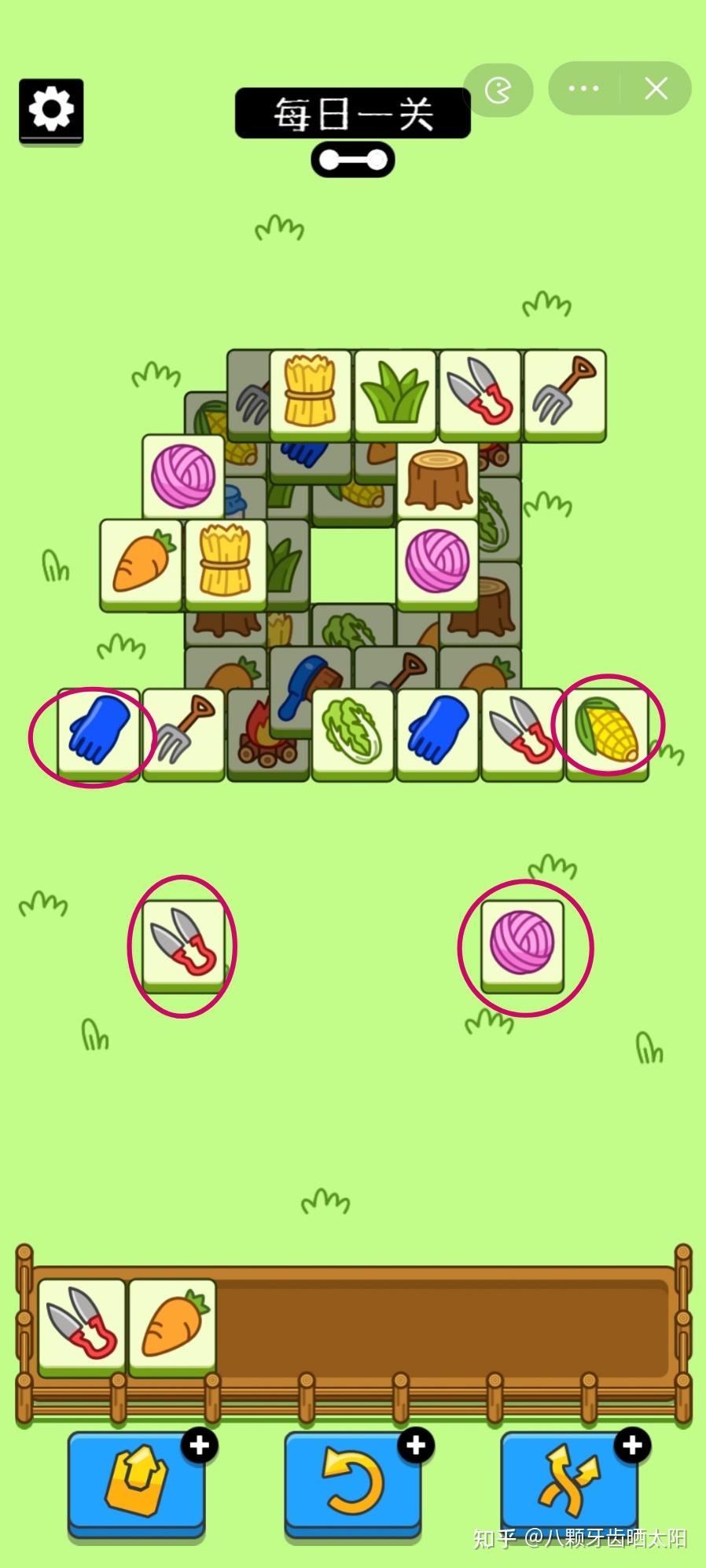Select the yellow corn tile
The height and width of the screenshot is (1568, 706).
coord(607,730)
